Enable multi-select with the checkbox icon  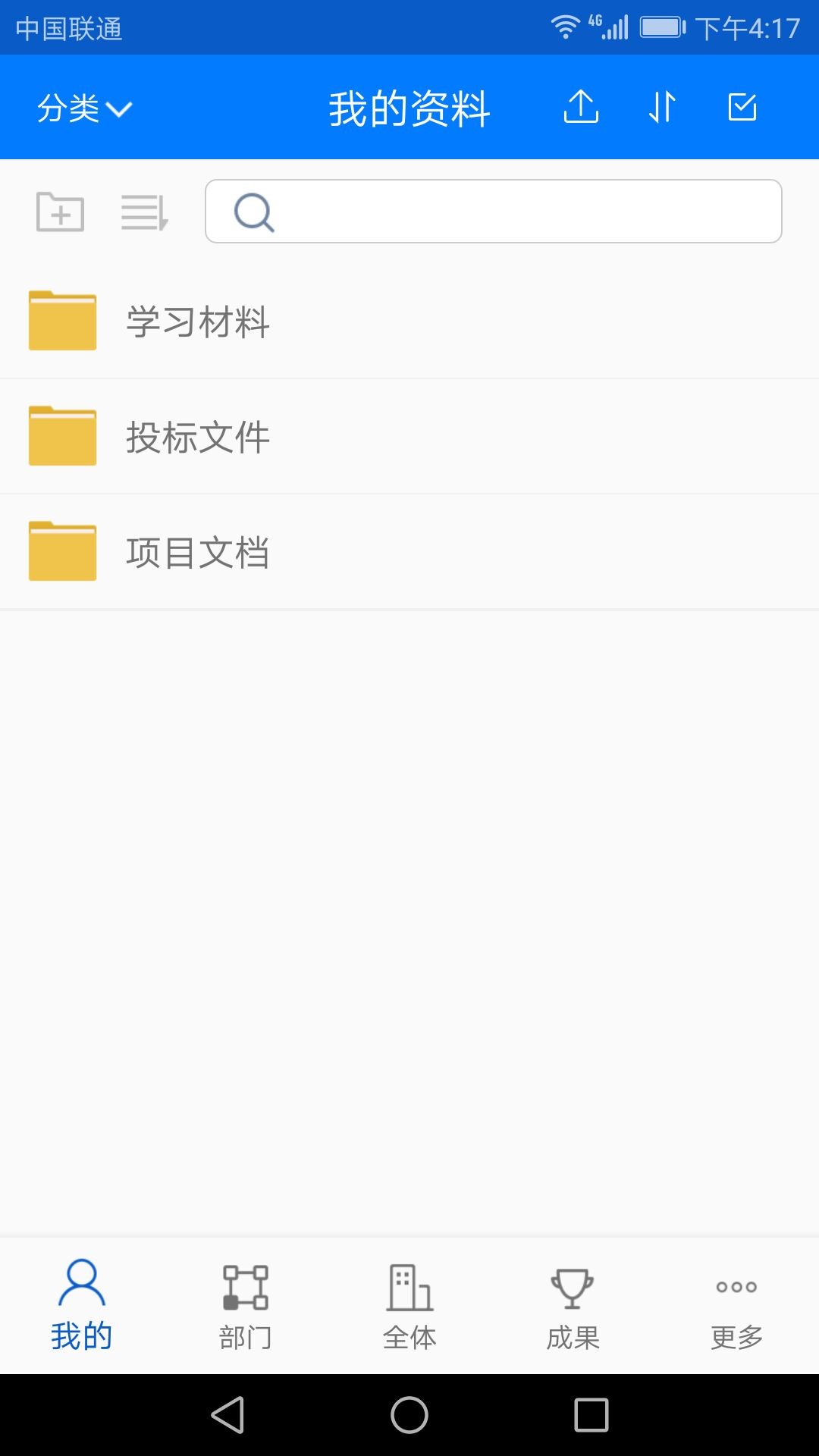(x=742, y=107)
